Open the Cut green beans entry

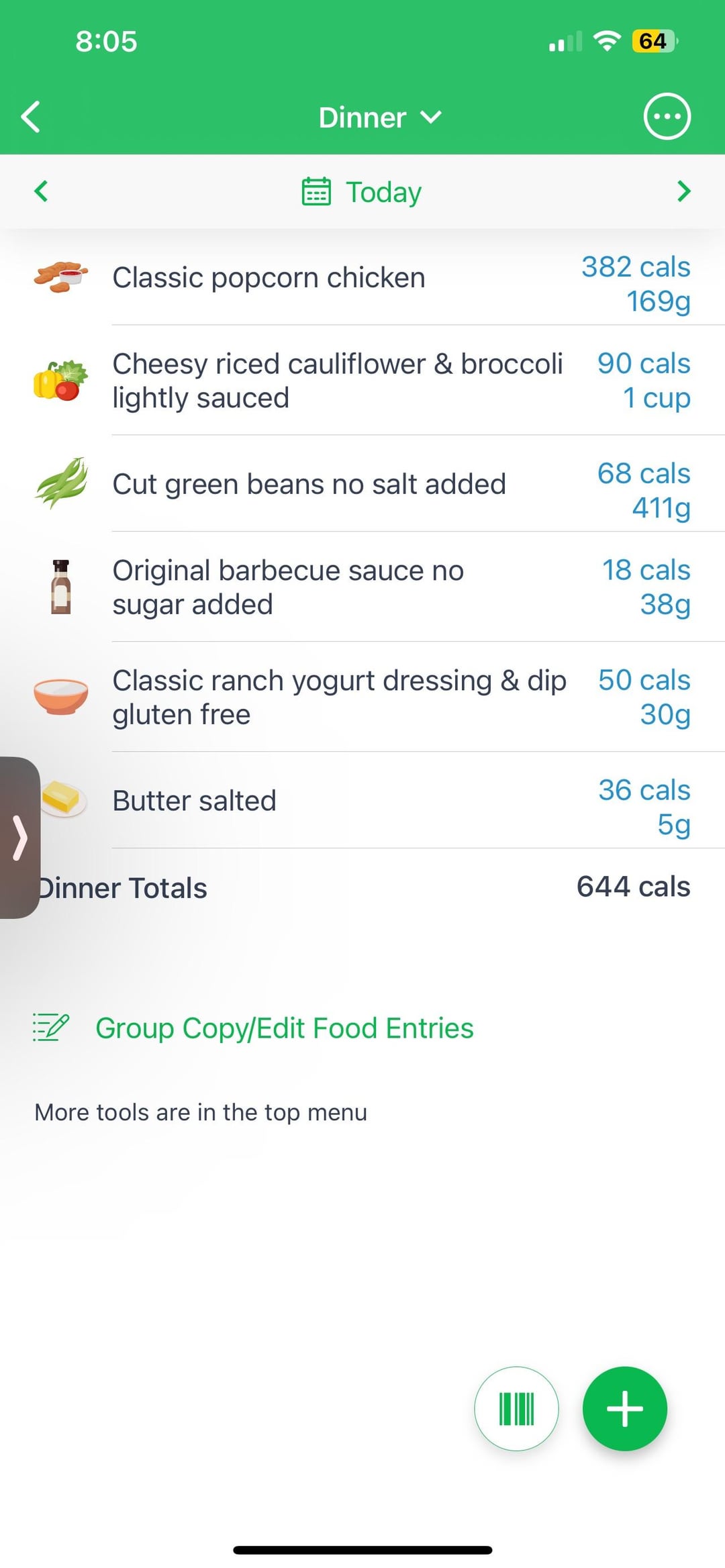[x=362, y=484]
